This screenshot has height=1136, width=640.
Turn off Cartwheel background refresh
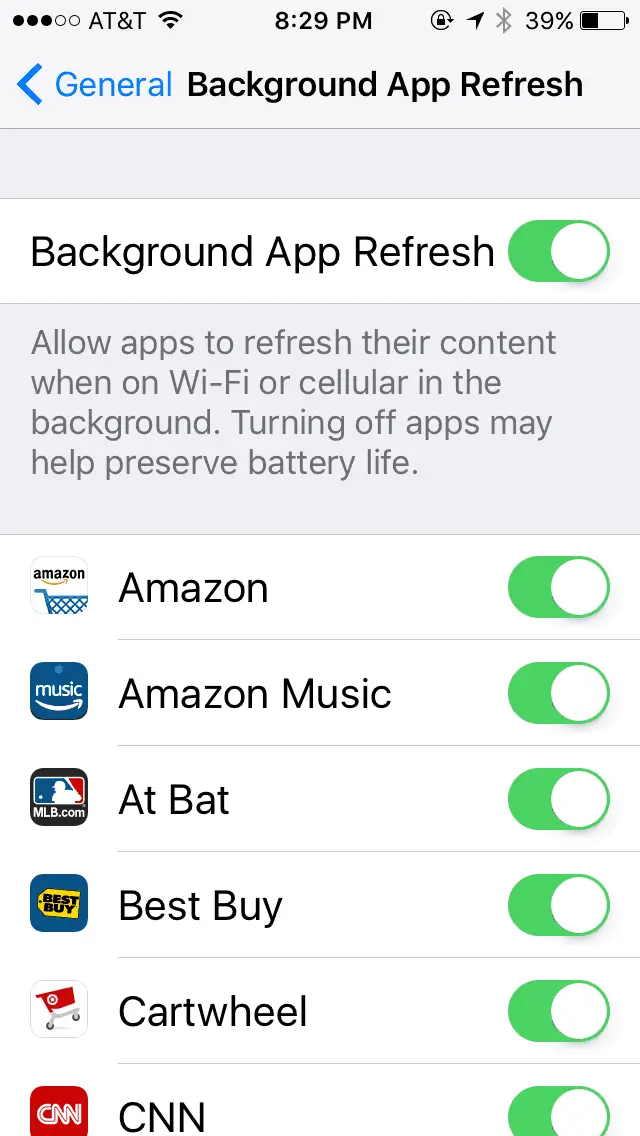(x=558, y=1011)
